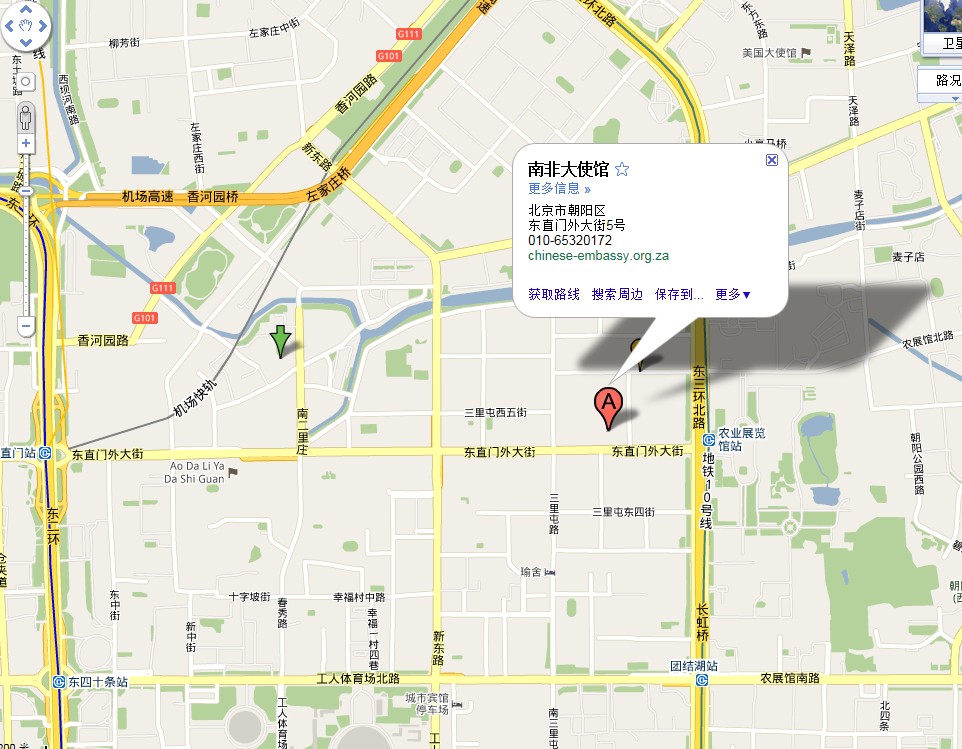Select 搜索周边 to search nearby
This screenshot has height=749, width=962.
[x=616, y=294]
